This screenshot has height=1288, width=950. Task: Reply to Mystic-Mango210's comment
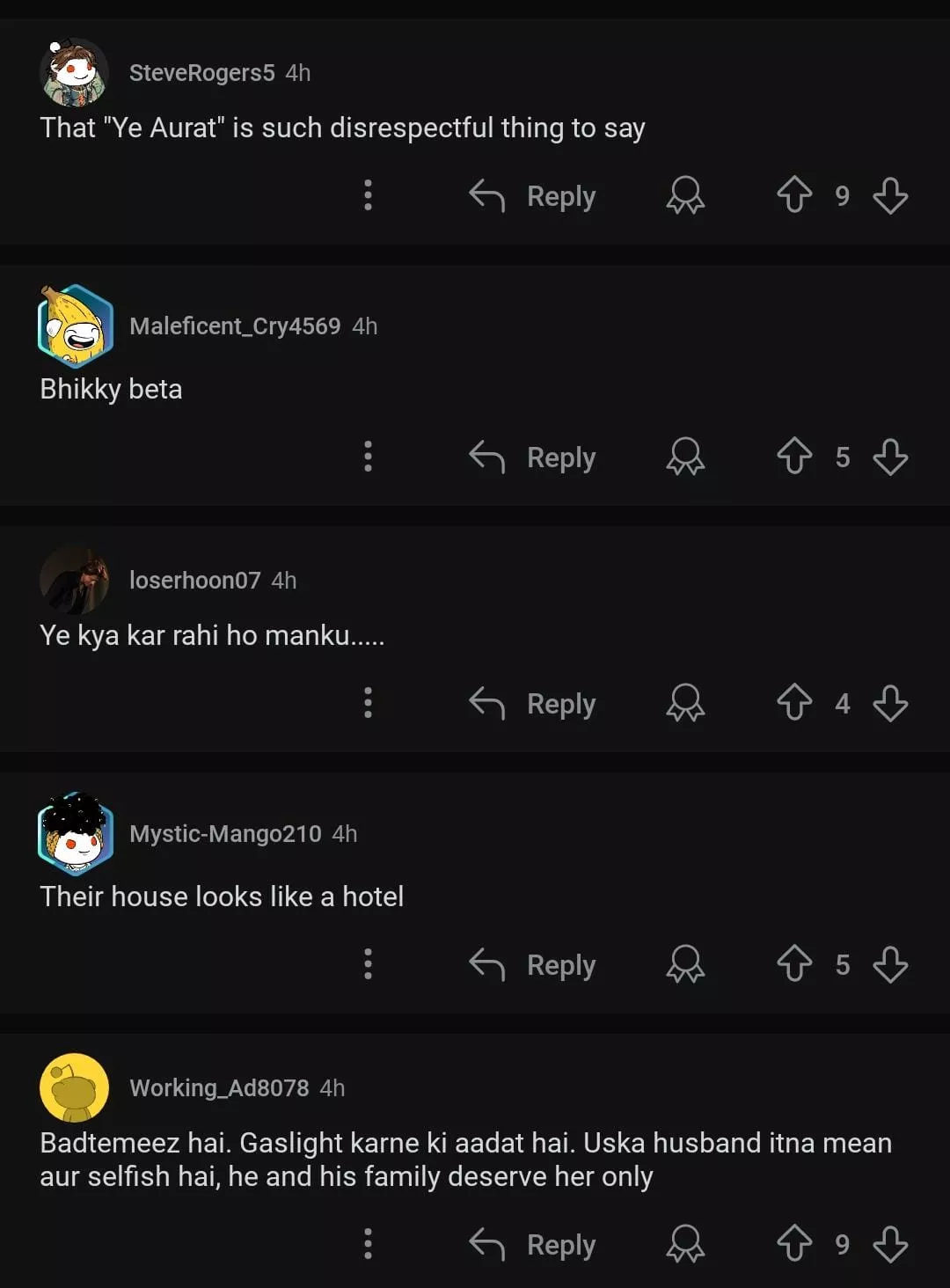533,964
